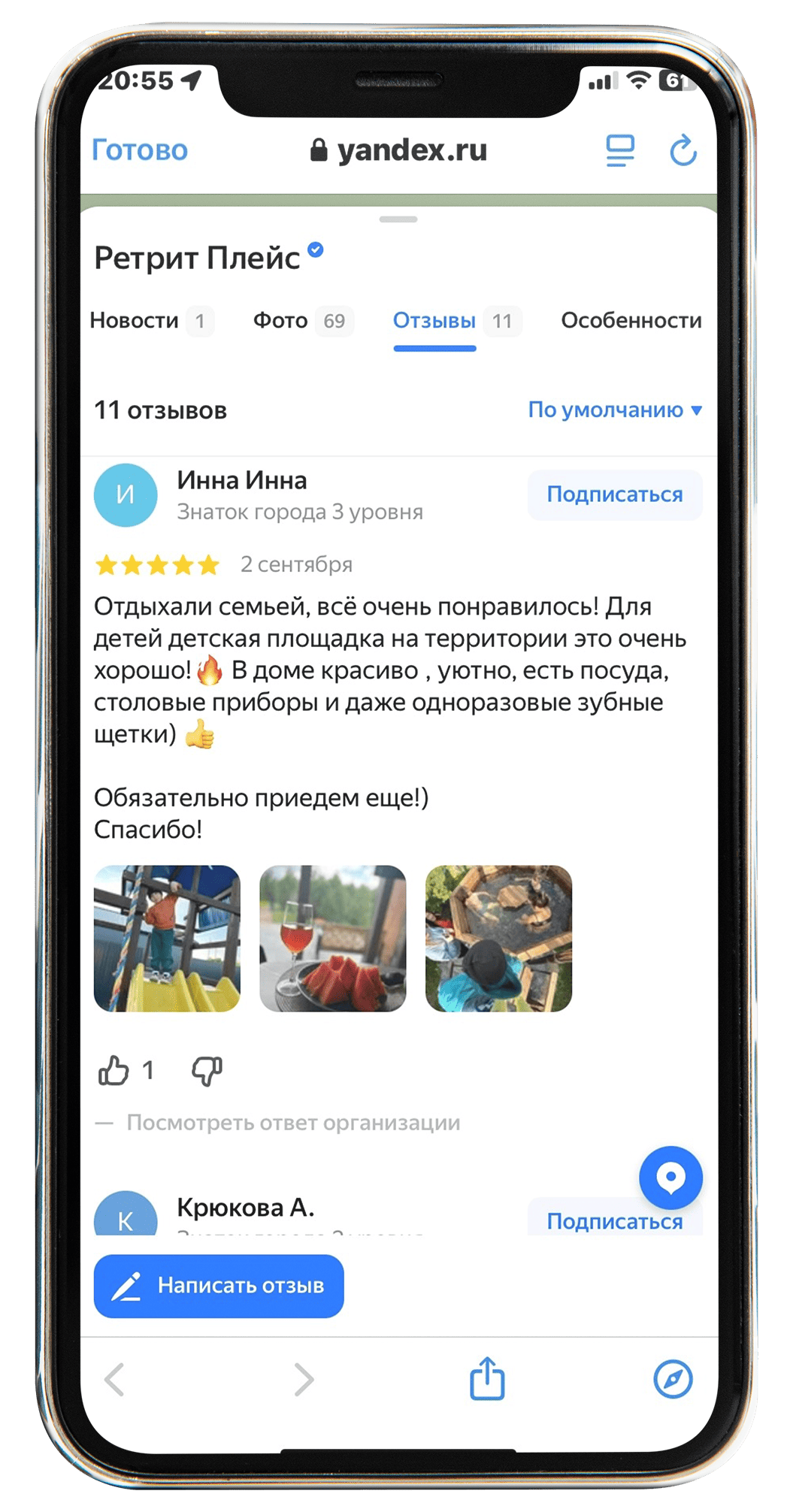Switch to the Фото tab

tap(303, 321)
